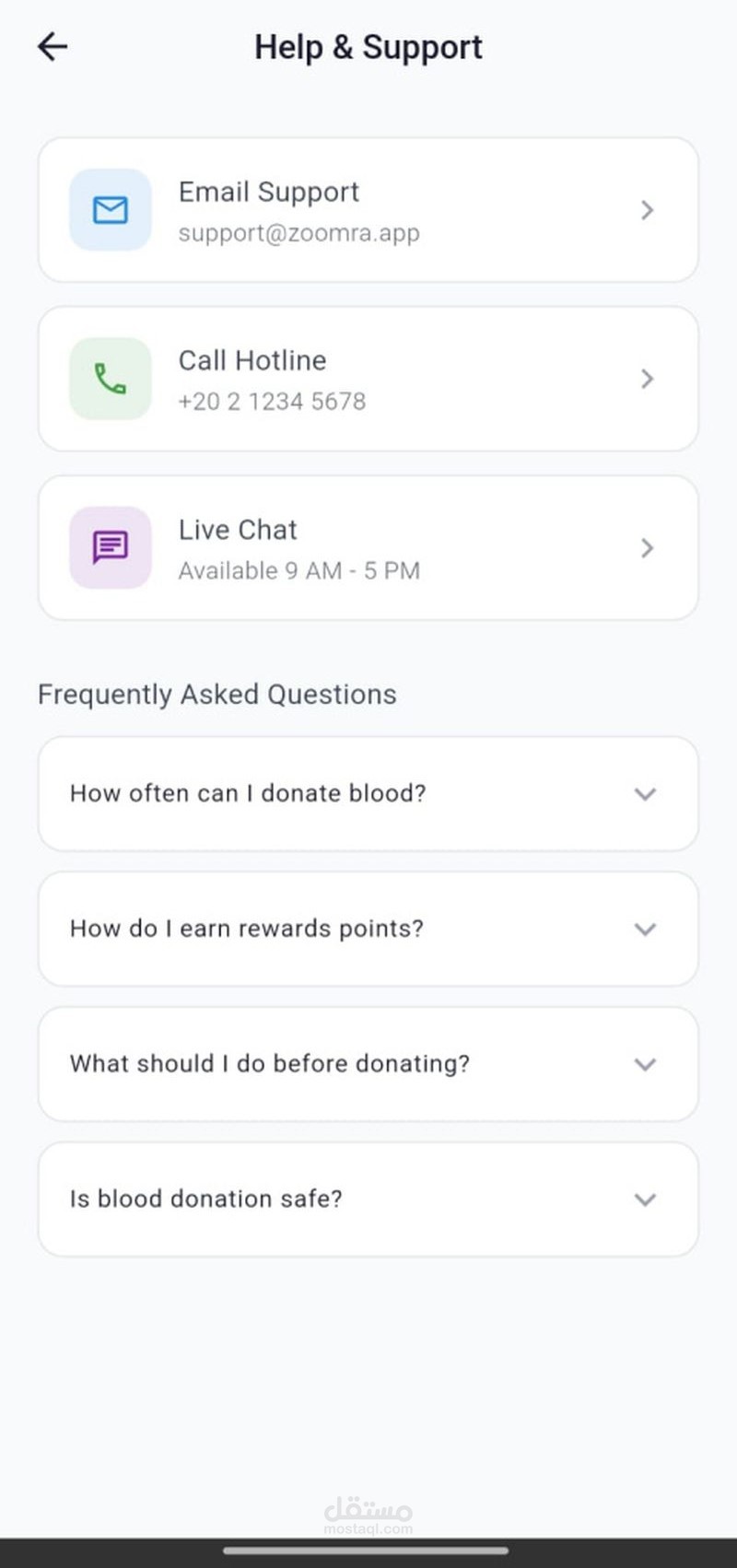Screen dimensions: 737x1568
Task: Expand "What should I do before donating?"
Action: (368, 1064)
